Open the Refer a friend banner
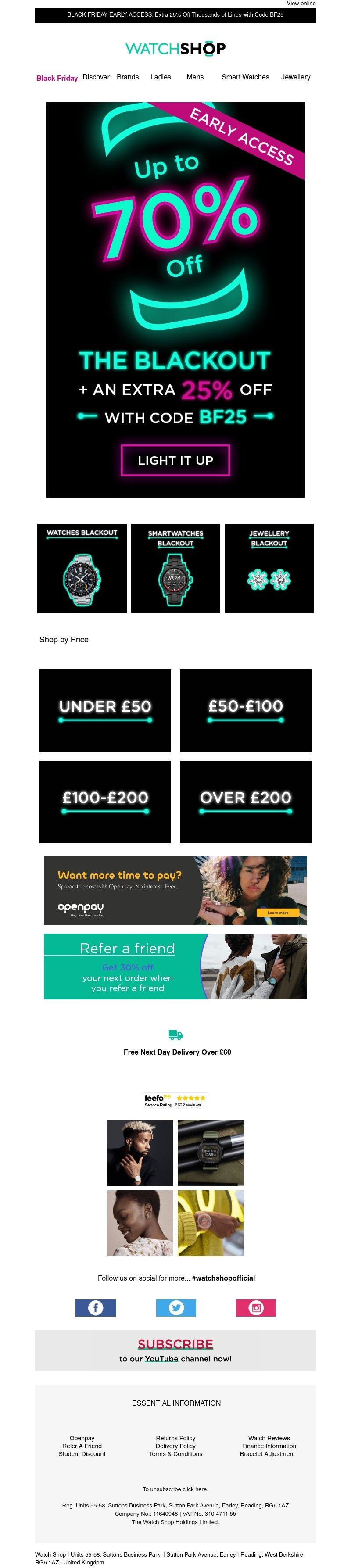The image size is (351, 1568). click(175, 967)
